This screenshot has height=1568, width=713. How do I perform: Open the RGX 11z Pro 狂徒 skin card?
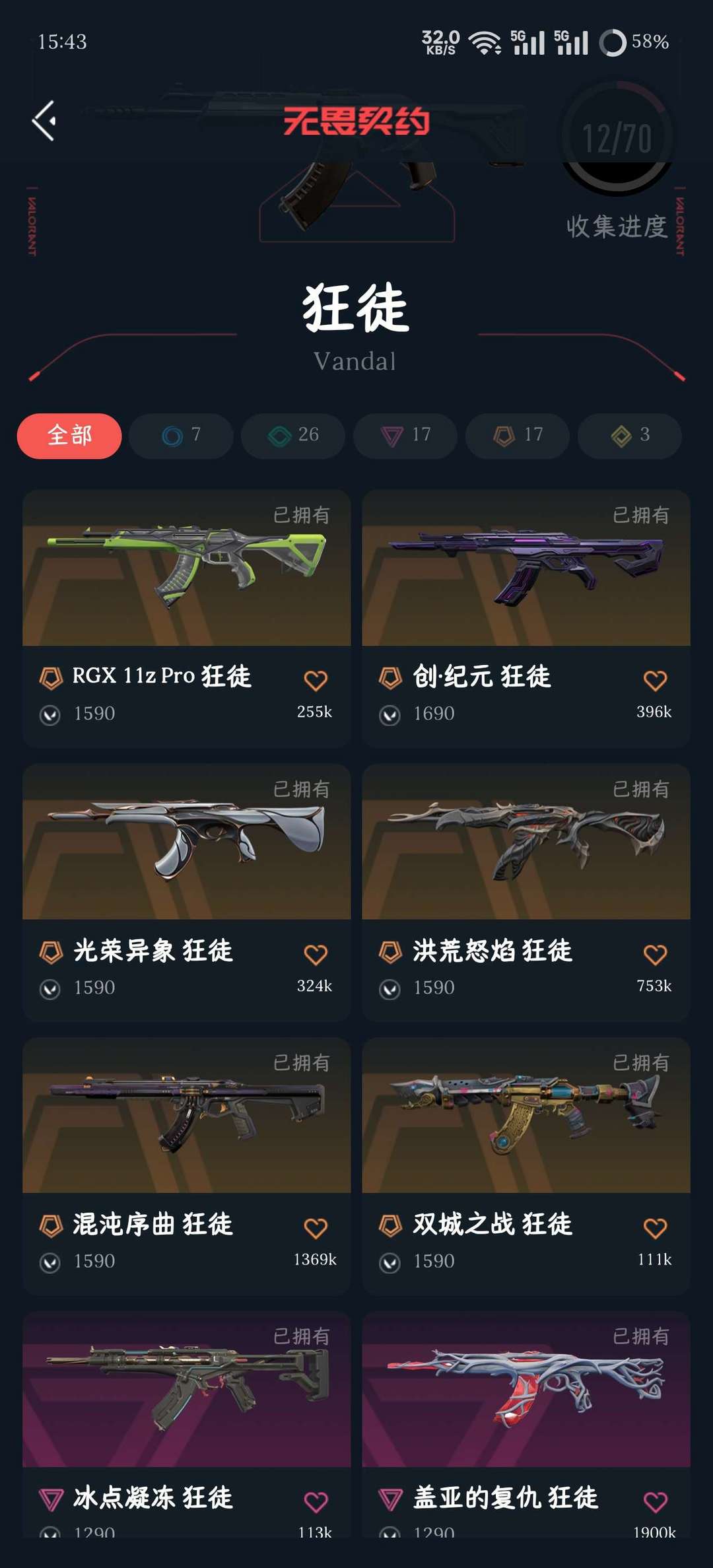point(186,619)
